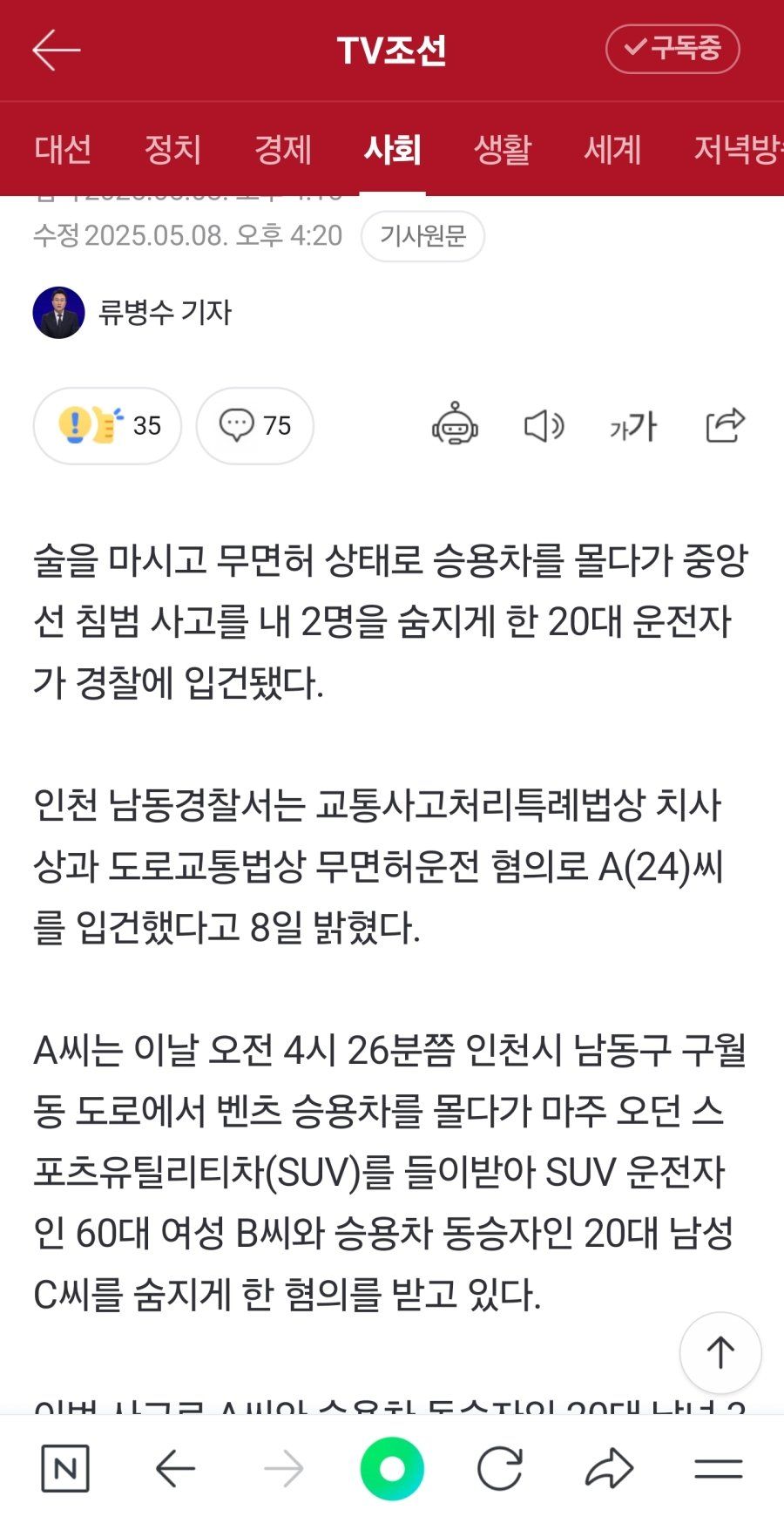The image size is (784, 1523).
Task: Switch to the 생활 tab
Action: [503, 149]
